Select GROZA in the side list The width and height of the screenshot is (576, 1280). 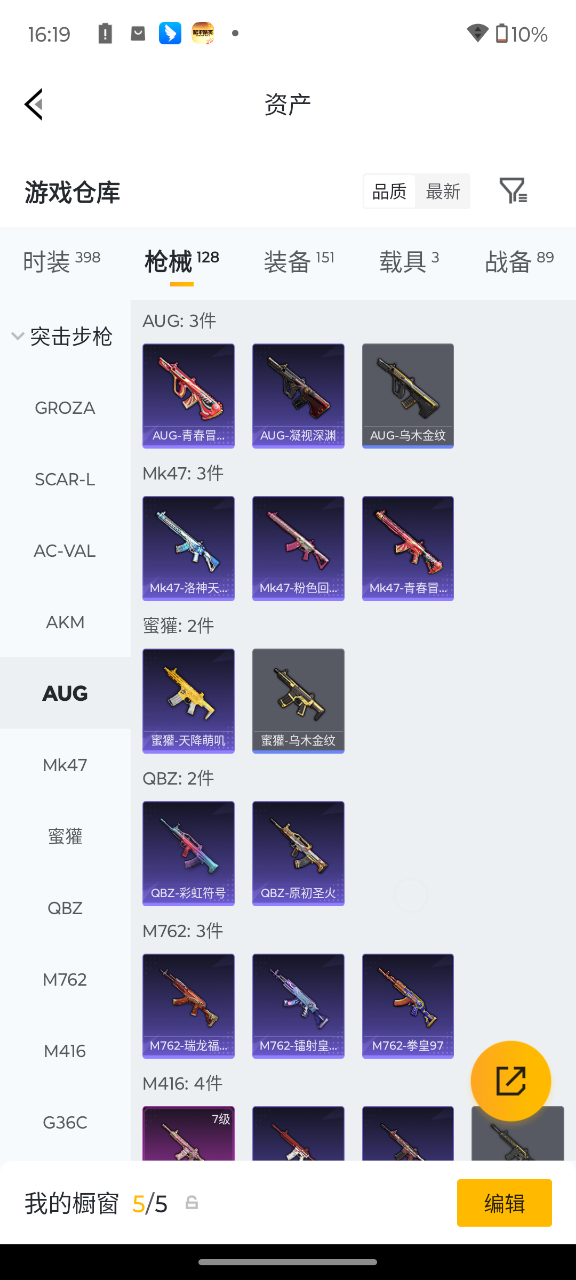tap(65, 408)
